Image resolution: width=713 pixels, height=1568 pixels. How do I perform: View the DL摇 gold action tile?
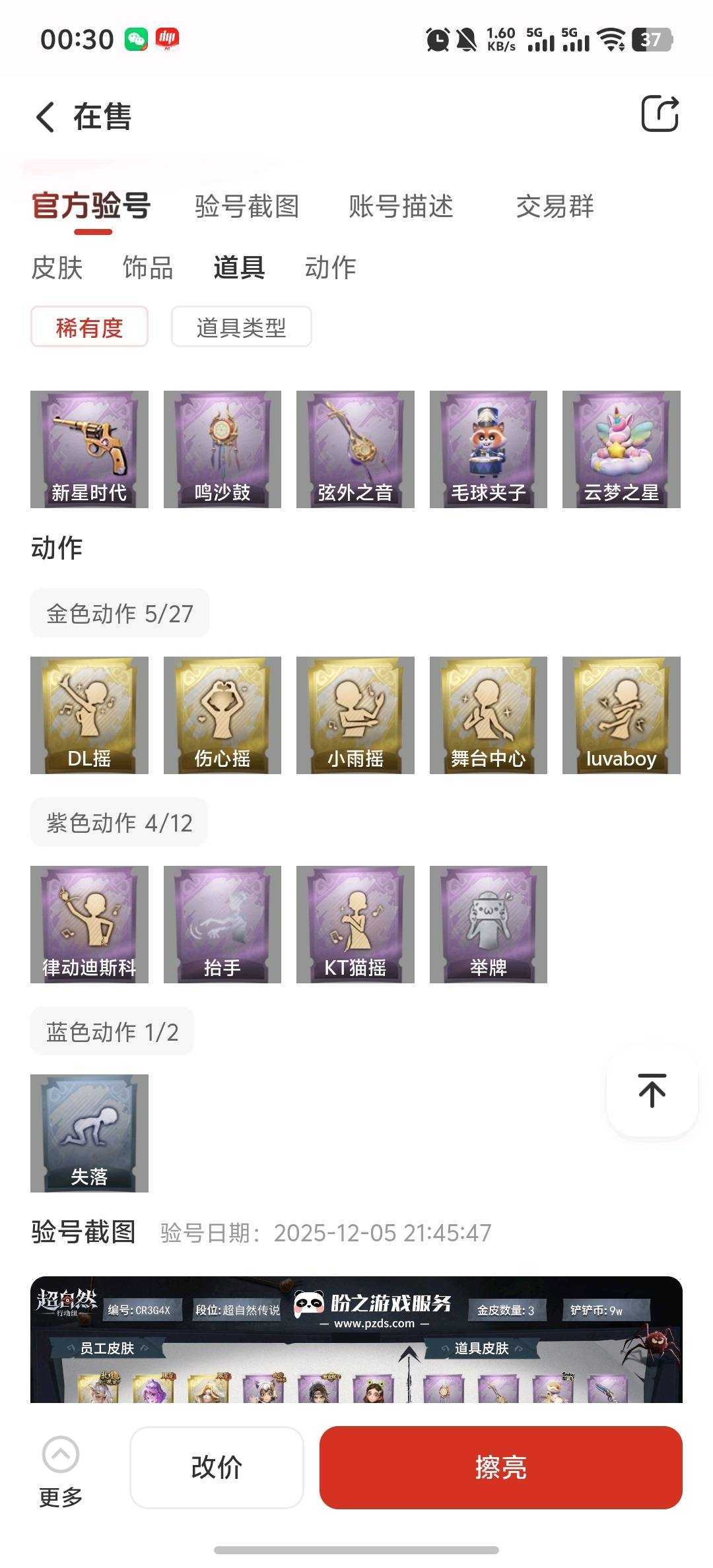click(89, 715)
